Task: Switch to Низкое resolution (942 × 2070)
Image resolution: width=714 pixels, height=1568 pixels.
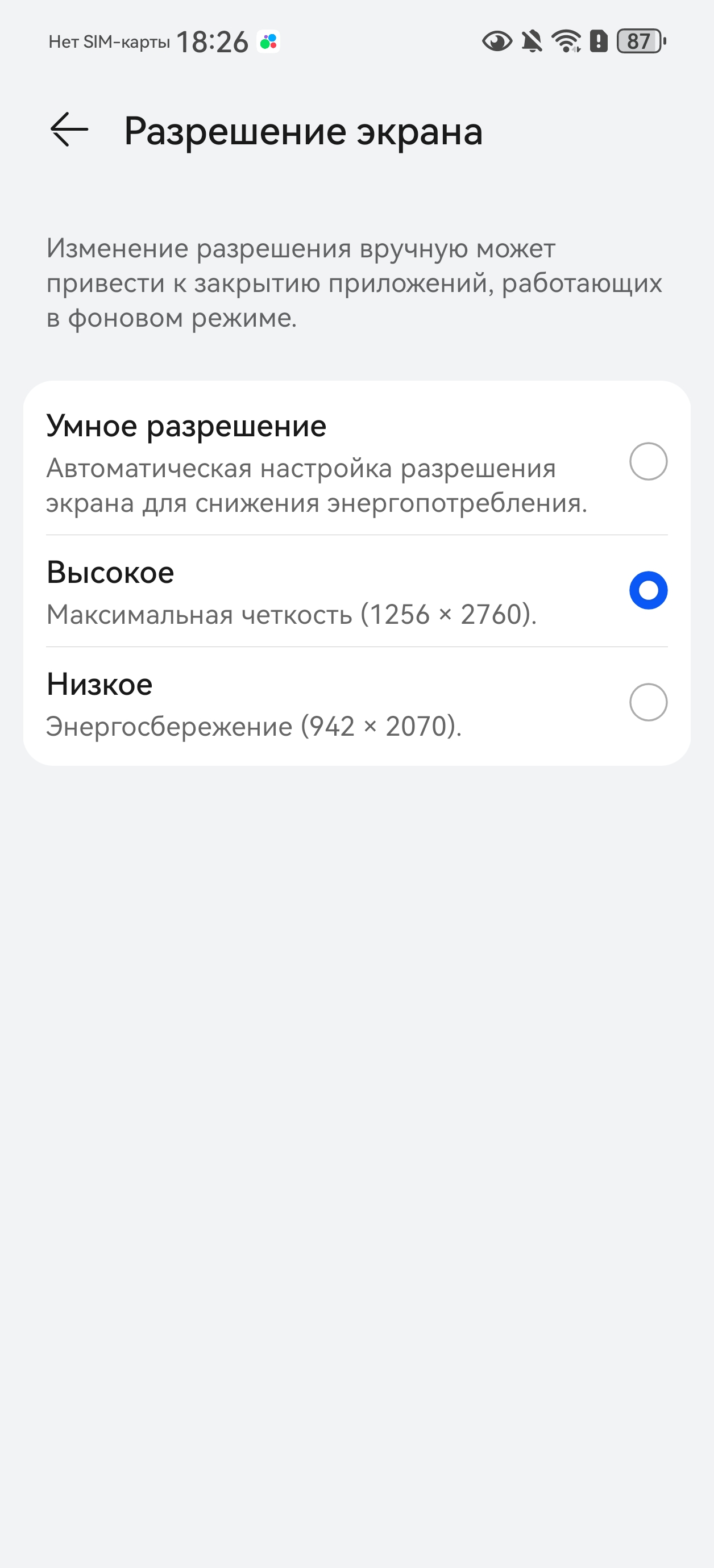Action: pos(647,702)
